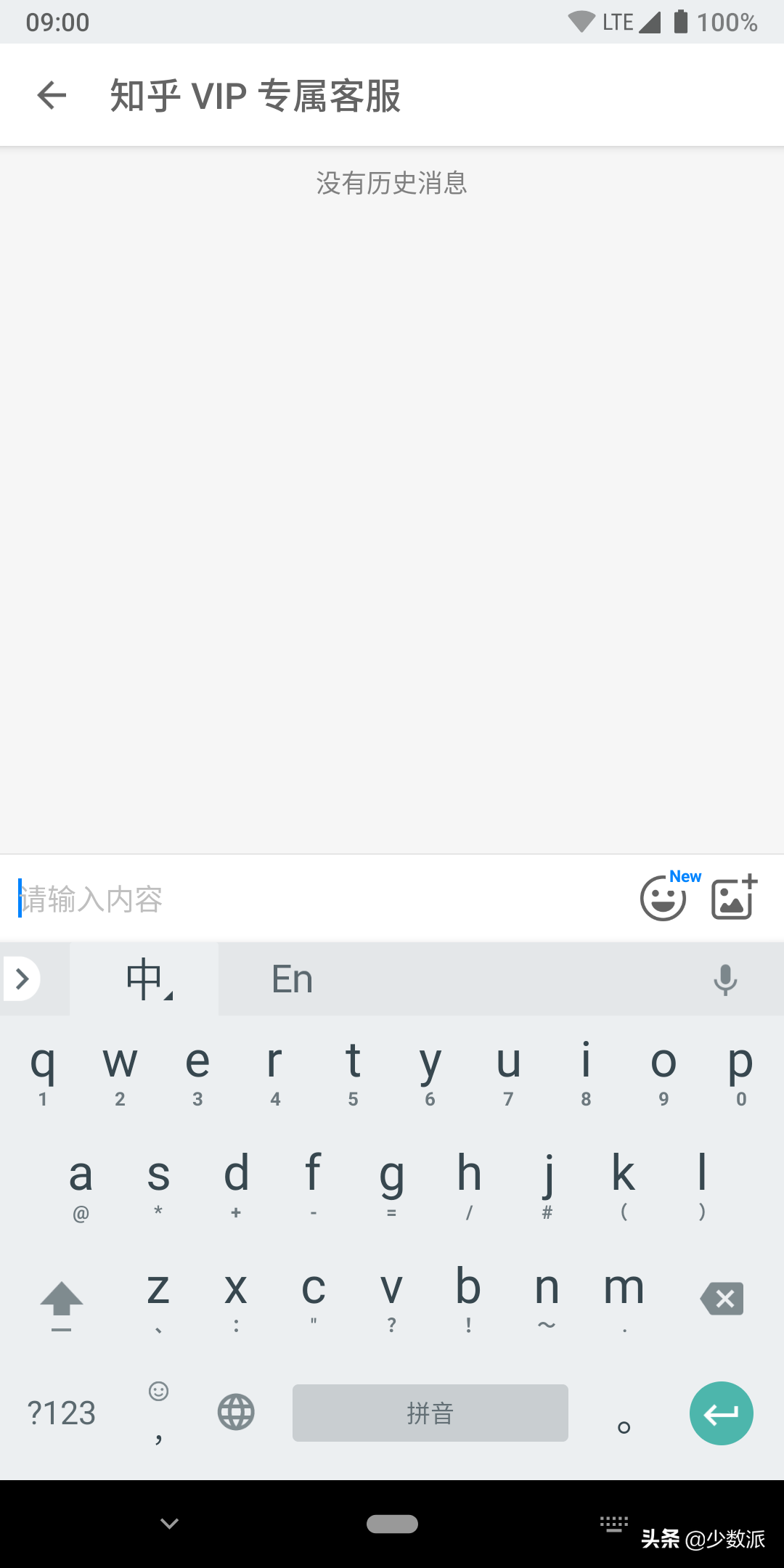Screen dimensions: 784x1568
Task: Switch keyboard to En mode
Action: pos(292,979)
